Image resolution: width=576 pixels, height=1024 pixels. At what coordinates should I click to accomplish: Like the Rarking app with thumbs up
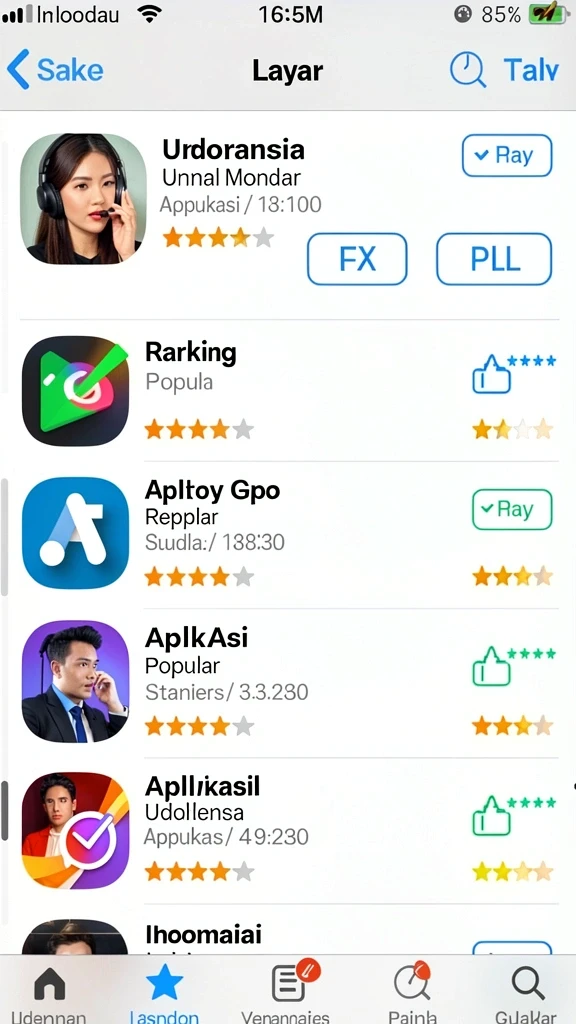(x=491, y=374)
